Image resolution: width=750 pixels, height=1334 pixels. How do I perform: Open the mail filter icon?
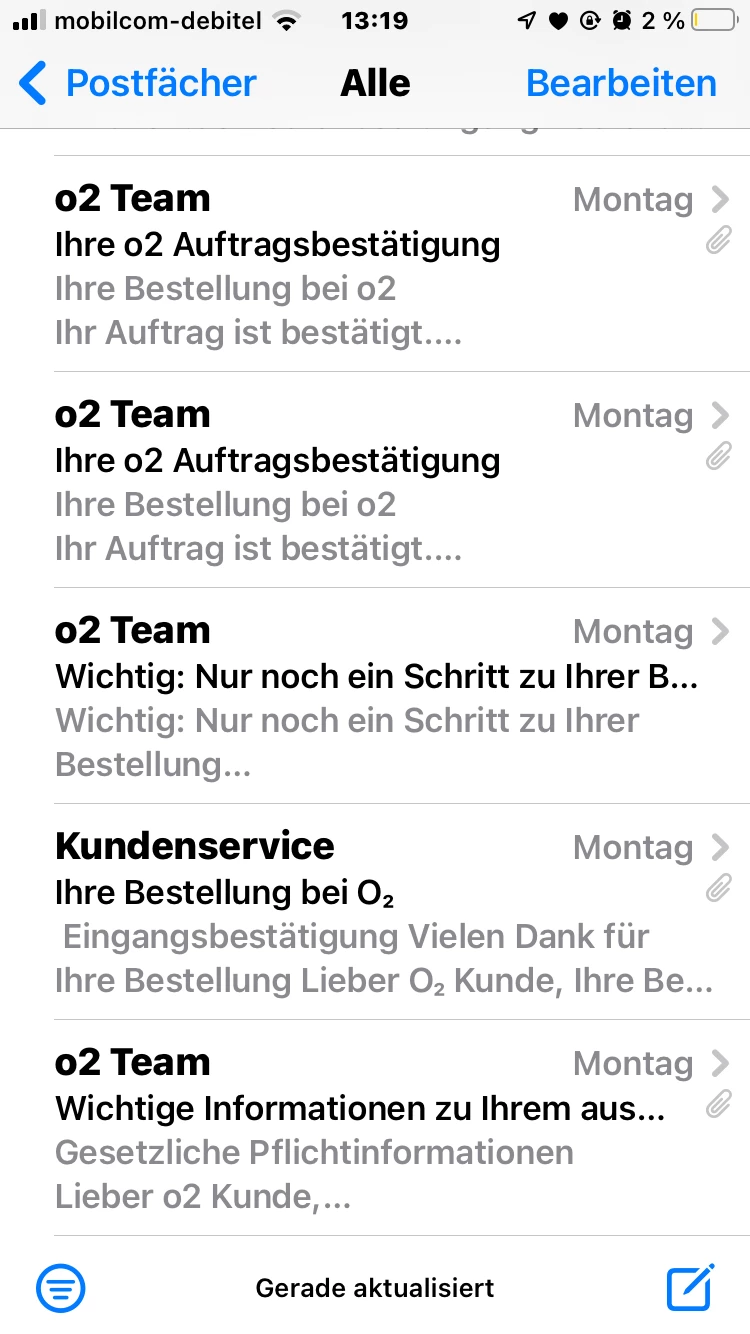pos(61,1287)
